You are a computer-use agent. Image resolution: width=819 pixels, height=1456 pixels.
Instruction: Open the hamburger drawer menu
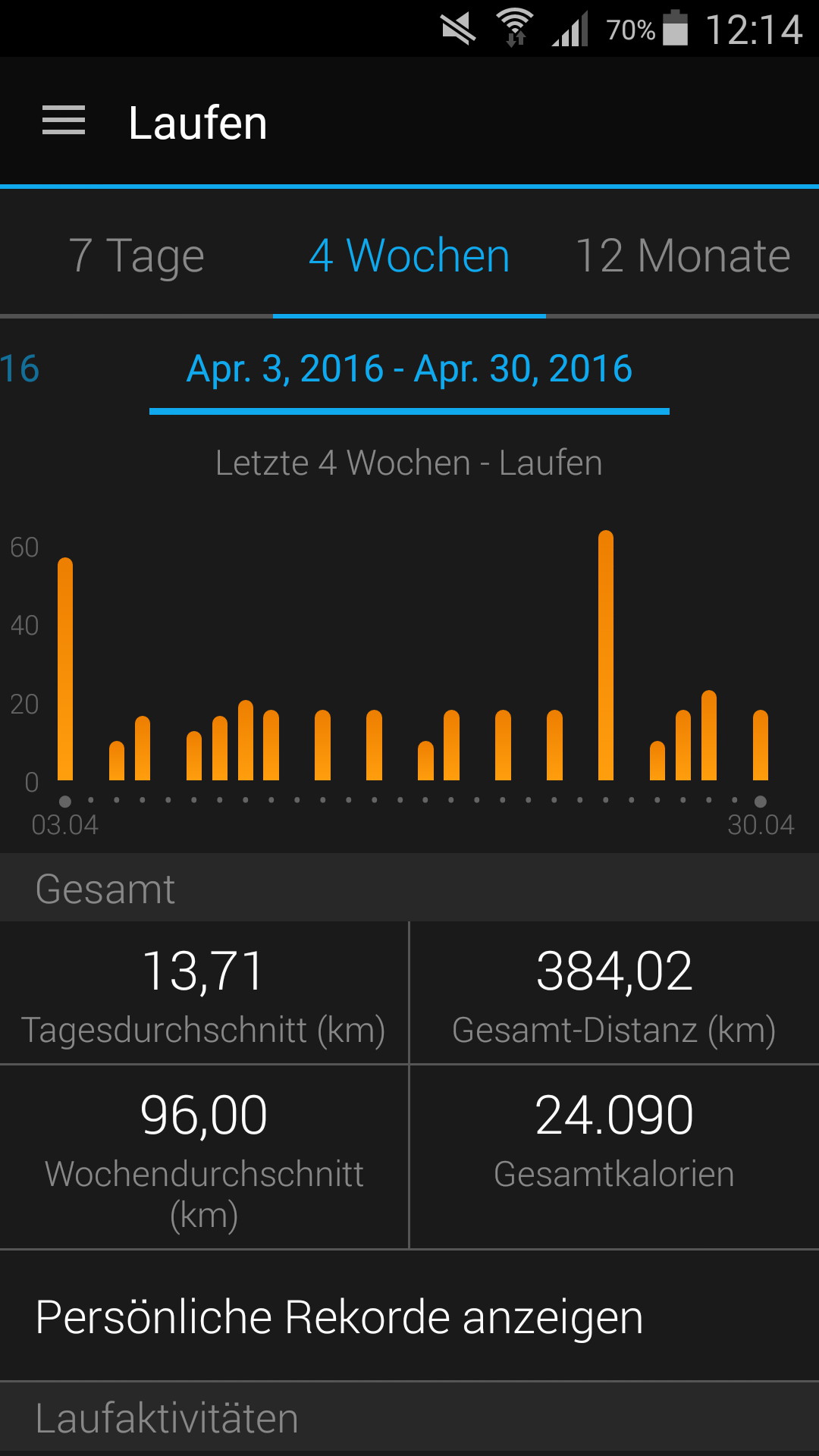tap(64, 121)
